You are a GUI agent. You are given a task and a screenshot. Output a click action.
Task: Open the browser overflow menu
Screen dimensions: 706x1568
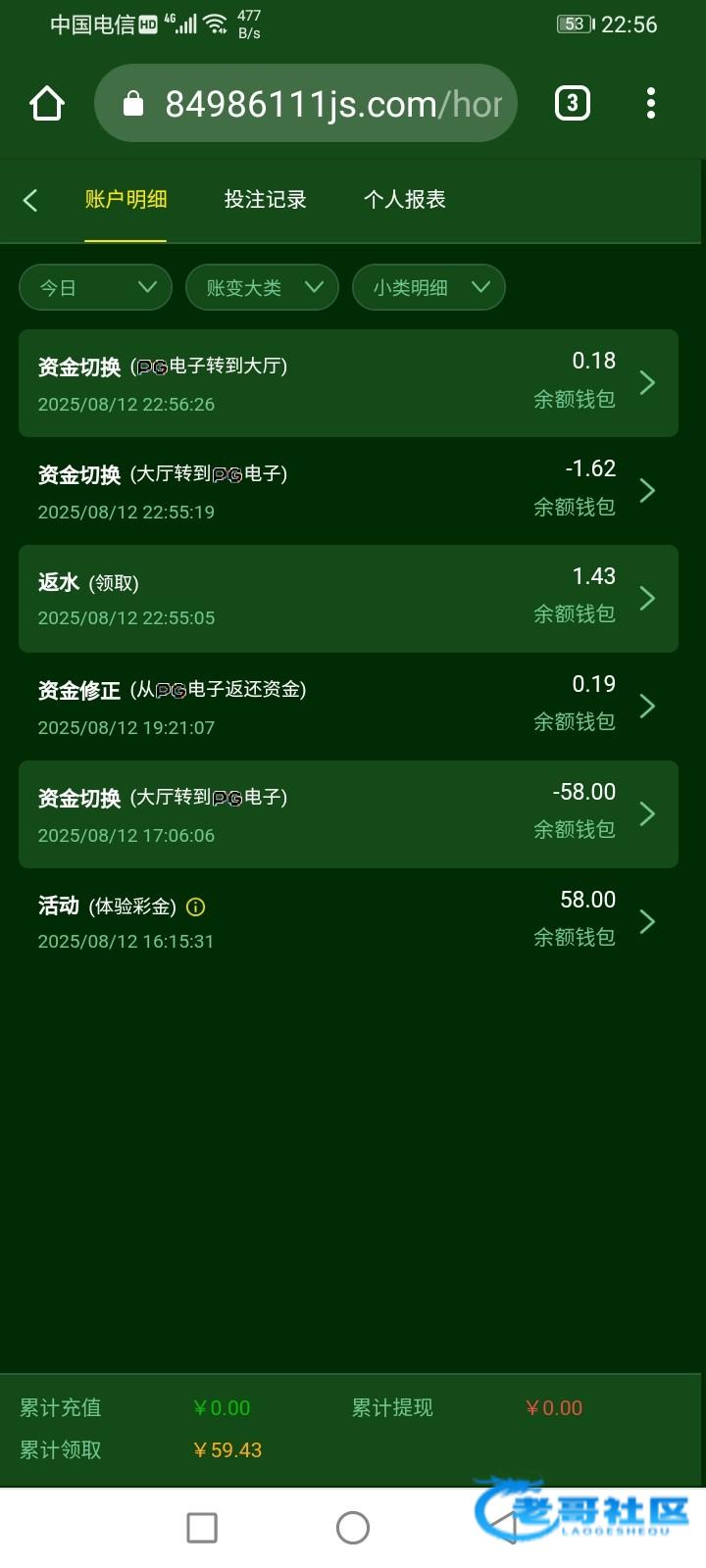tap(651, 103)
